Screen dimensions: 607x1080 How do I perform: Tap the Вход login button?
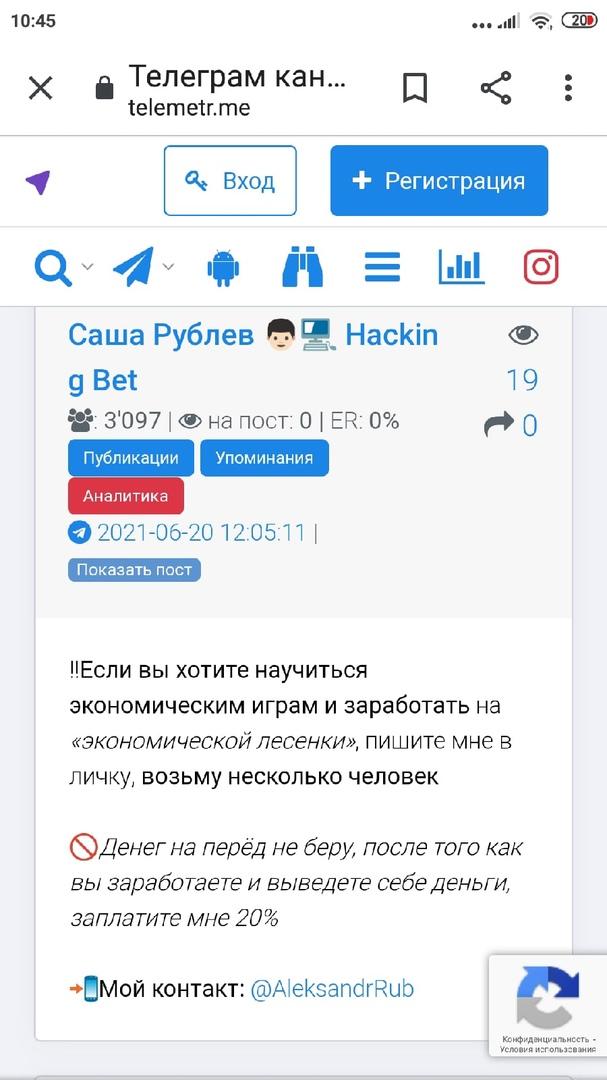point(230,180)
